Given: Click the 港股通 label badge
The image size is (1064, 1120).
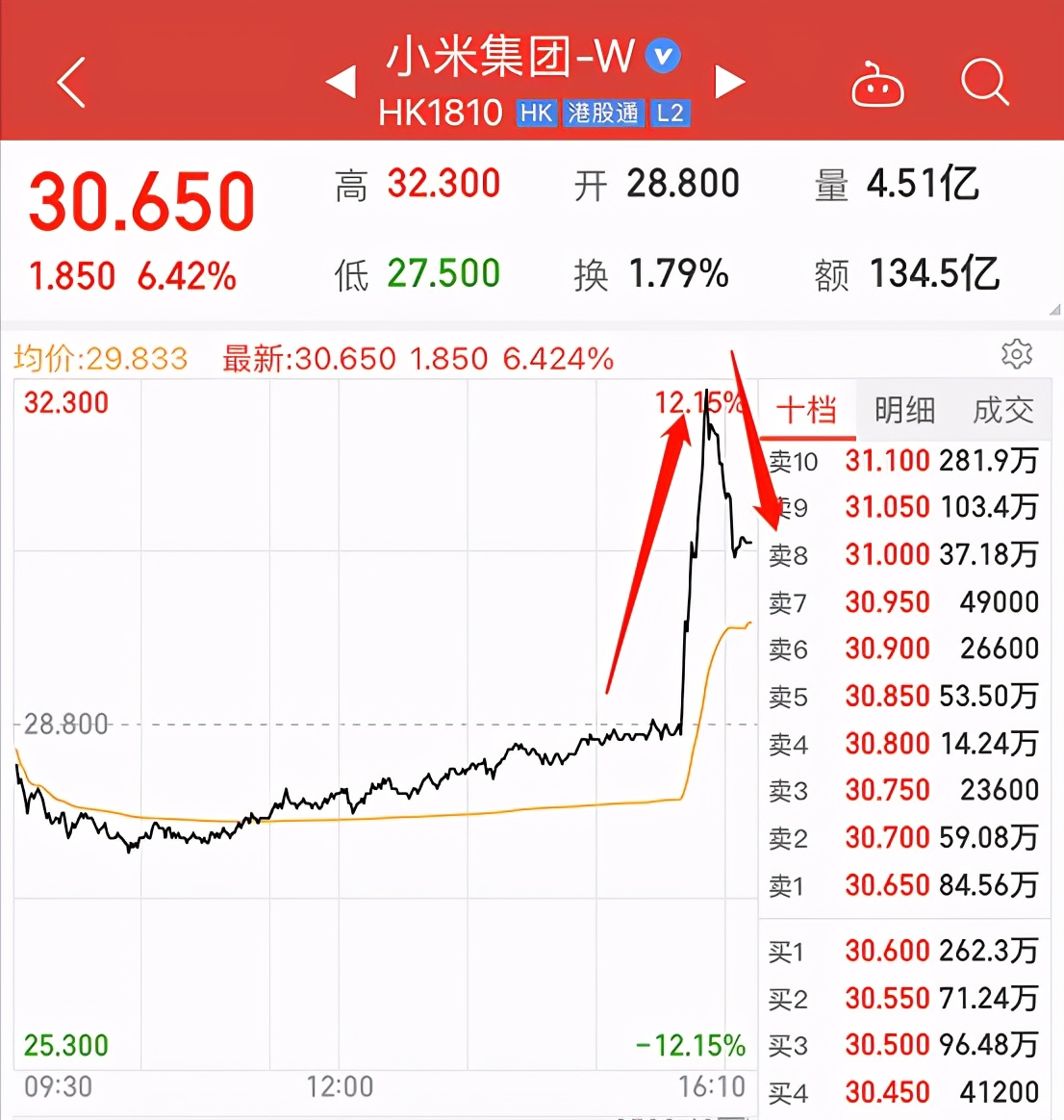Looking at the screenshot, I should (x=603, y=113).
